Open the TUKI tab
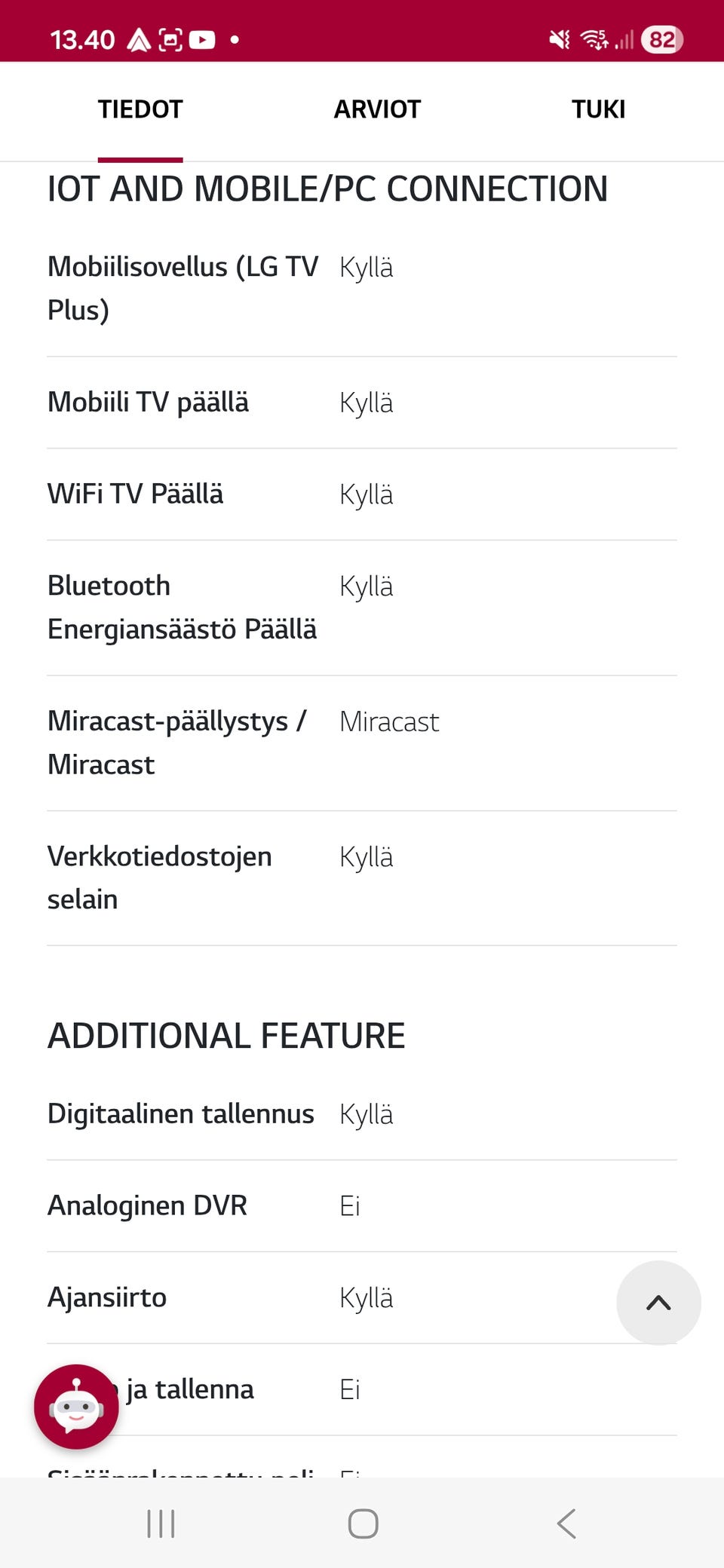The image size is (724, 1568). point(597,109)
